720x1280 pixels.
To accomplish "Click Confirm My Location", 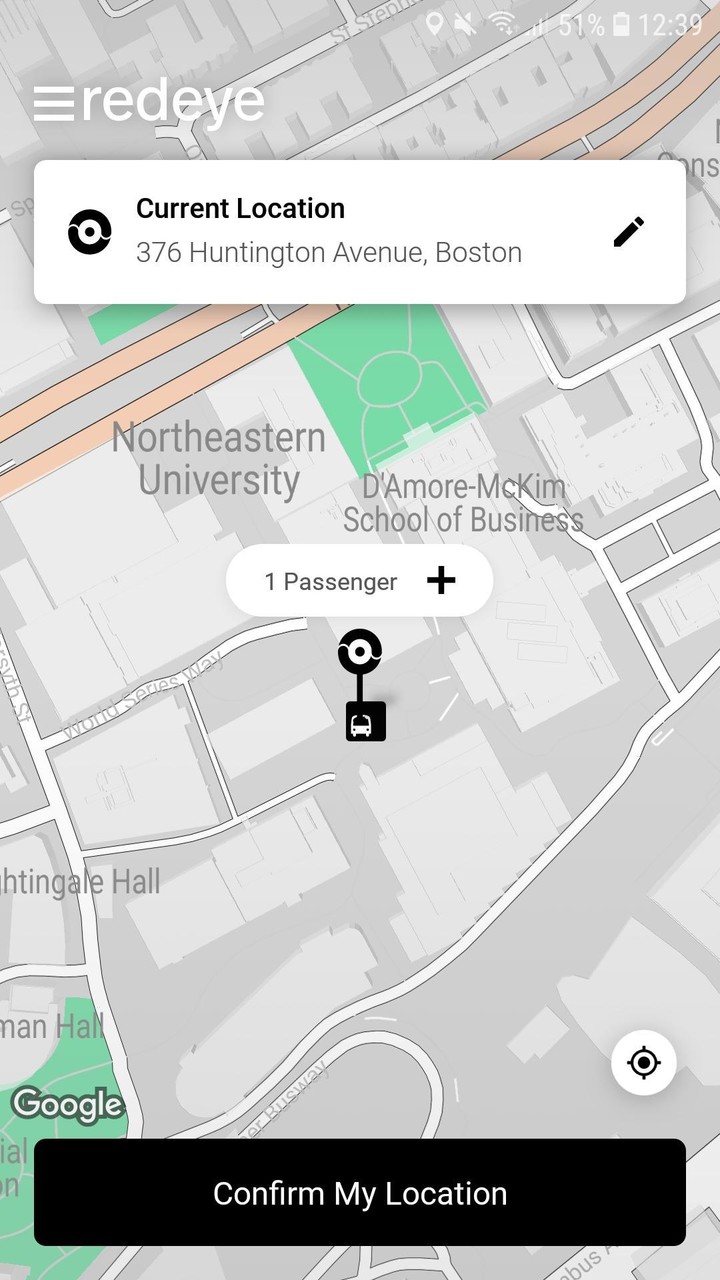I will pyautogui.click(x=360, y=1193).
